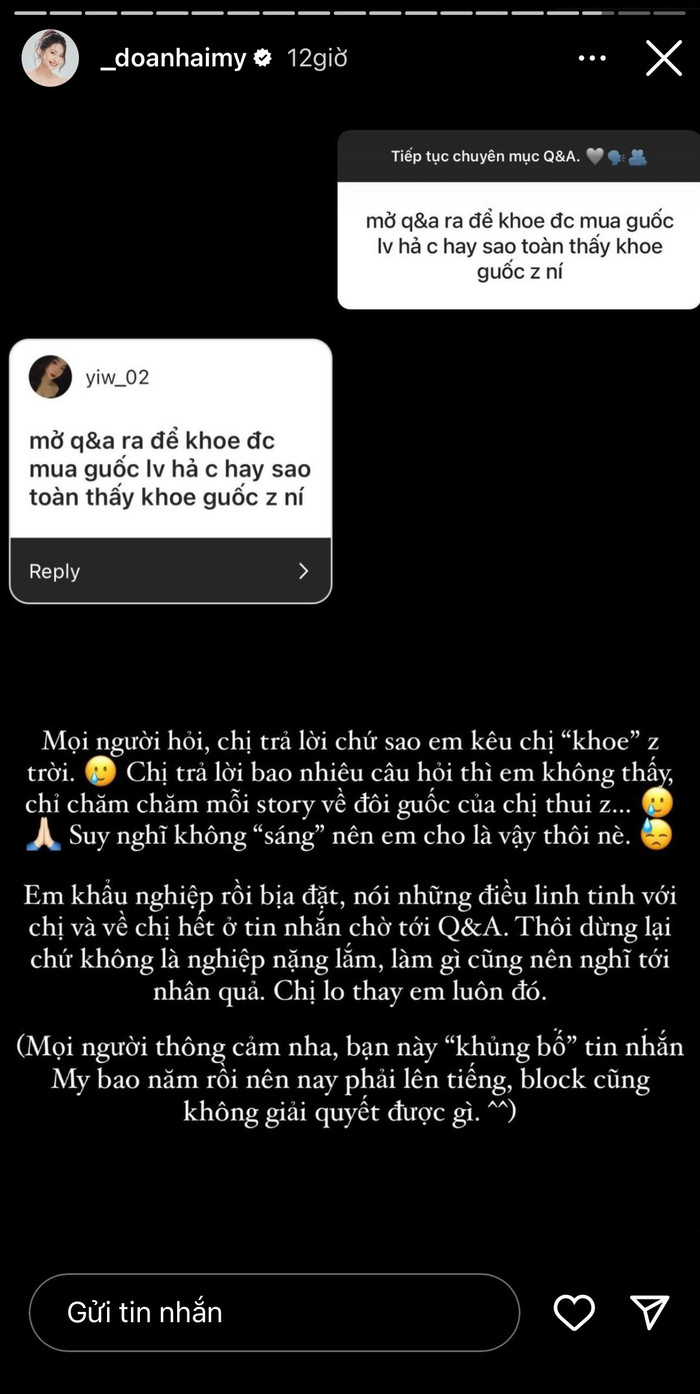Screen dimensions: 700x1394
Task: Tap the _doanhaimy username
Action: point(173,58)
